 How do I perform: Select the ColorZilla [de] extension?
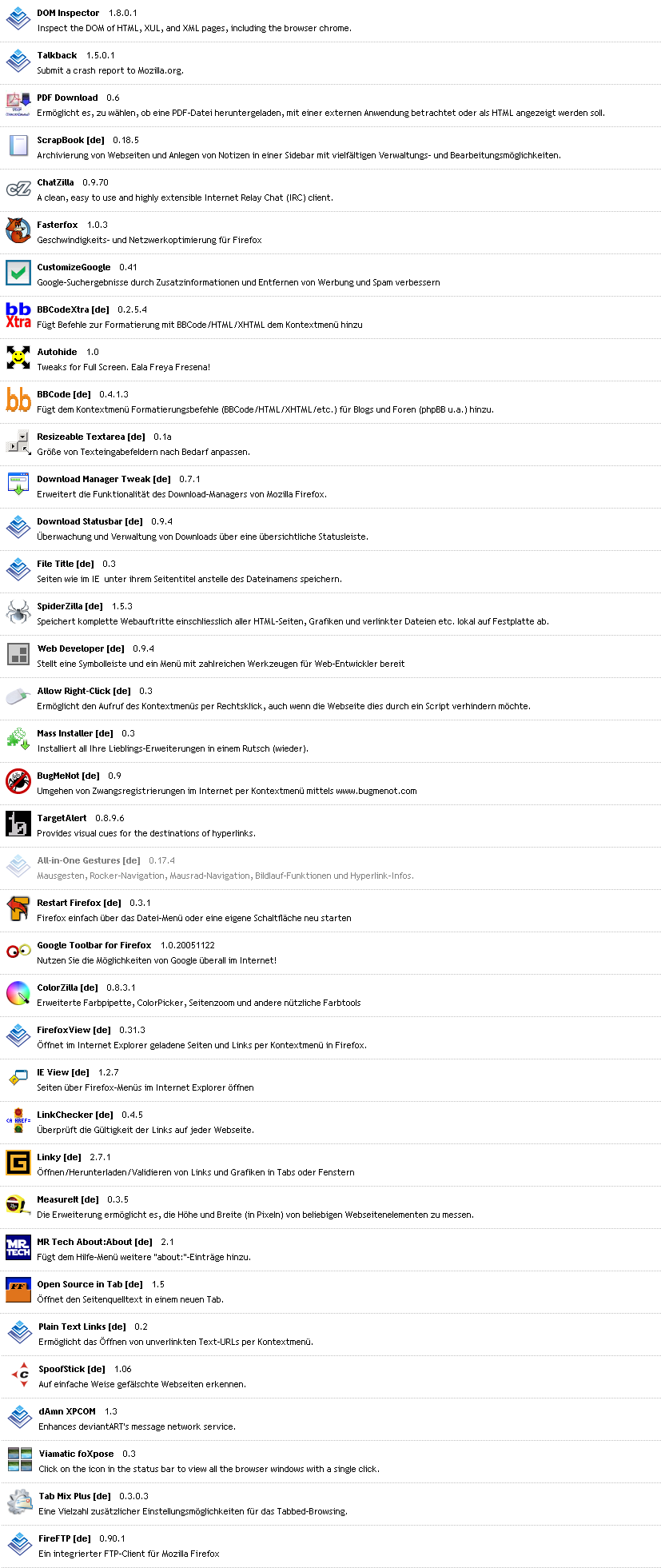pos(67,988)
